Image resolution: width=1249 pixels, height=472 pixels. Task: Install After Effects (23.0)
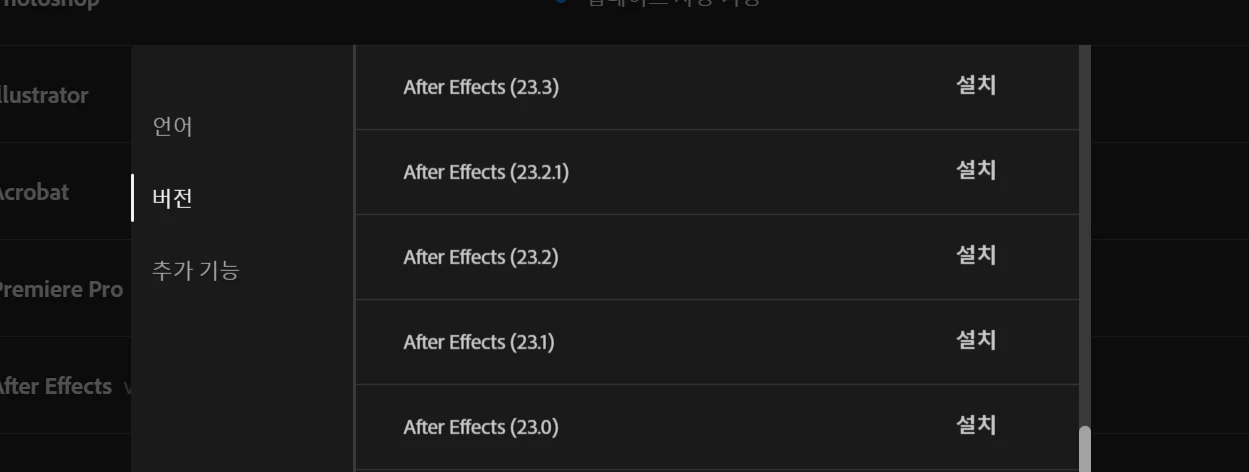pyautogui.click(x=976, y=425)
